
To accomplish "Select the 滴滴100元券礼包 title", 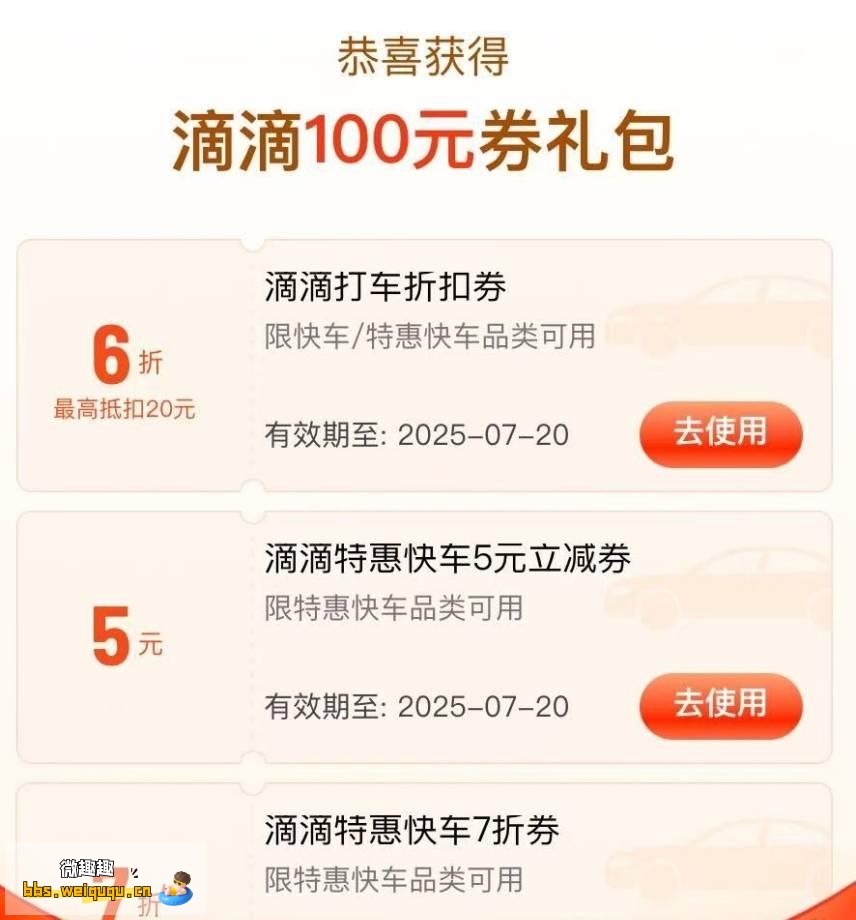I will pos(426,140).
